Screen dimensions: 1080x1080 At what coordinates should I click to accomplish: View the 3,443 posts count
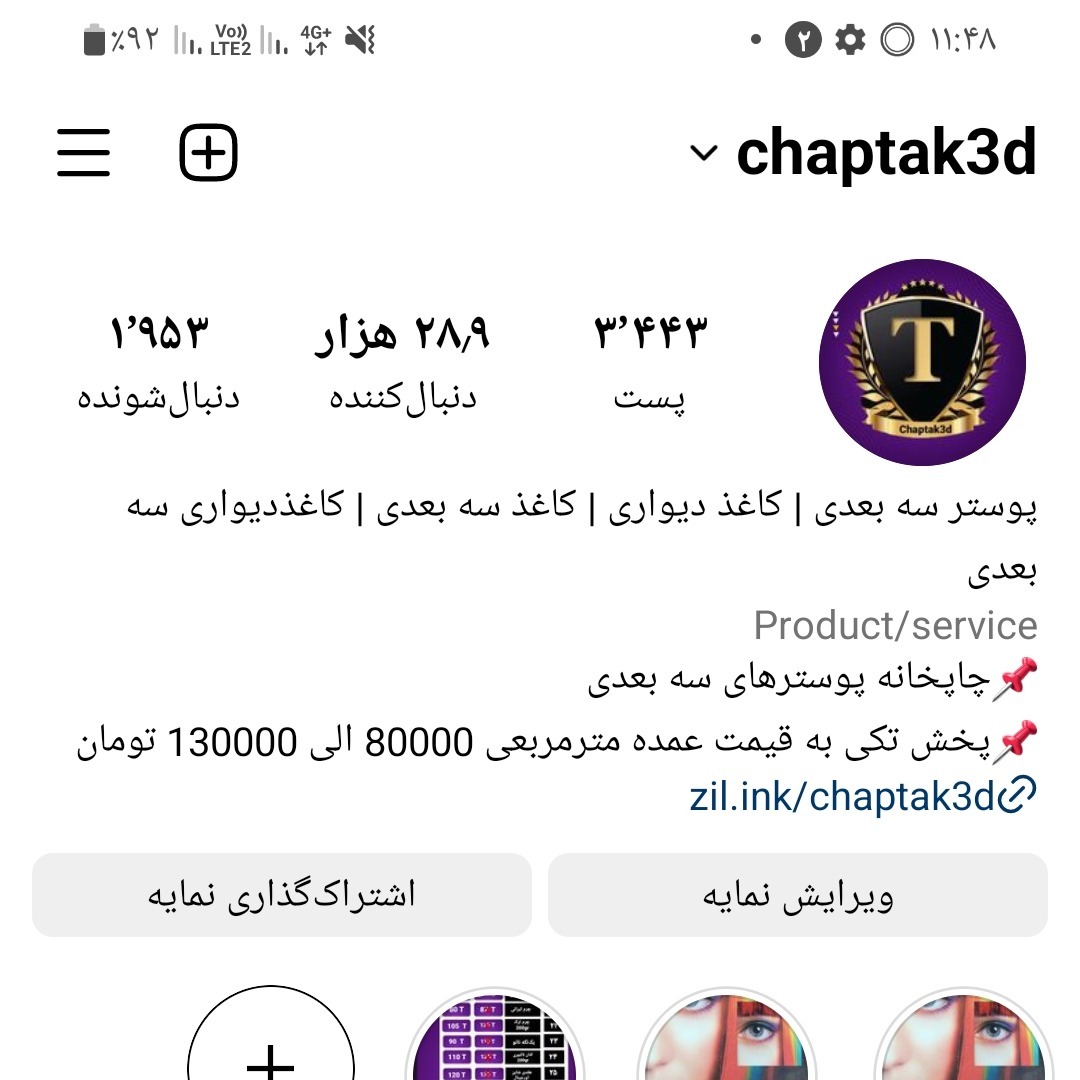coord(650,362)
